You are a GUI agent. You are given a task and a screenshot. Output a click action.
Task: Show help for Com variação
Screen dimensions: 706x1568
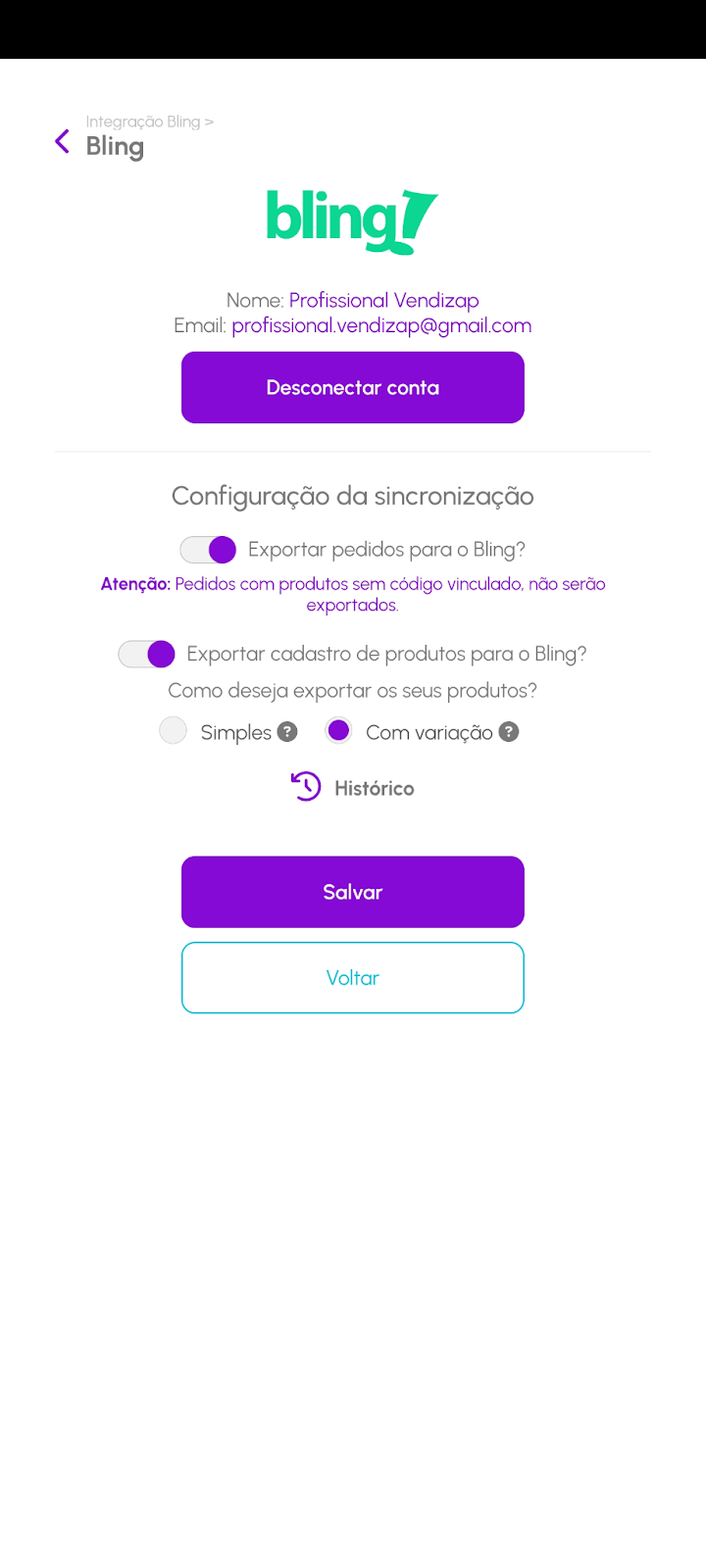tap(509, 732)
